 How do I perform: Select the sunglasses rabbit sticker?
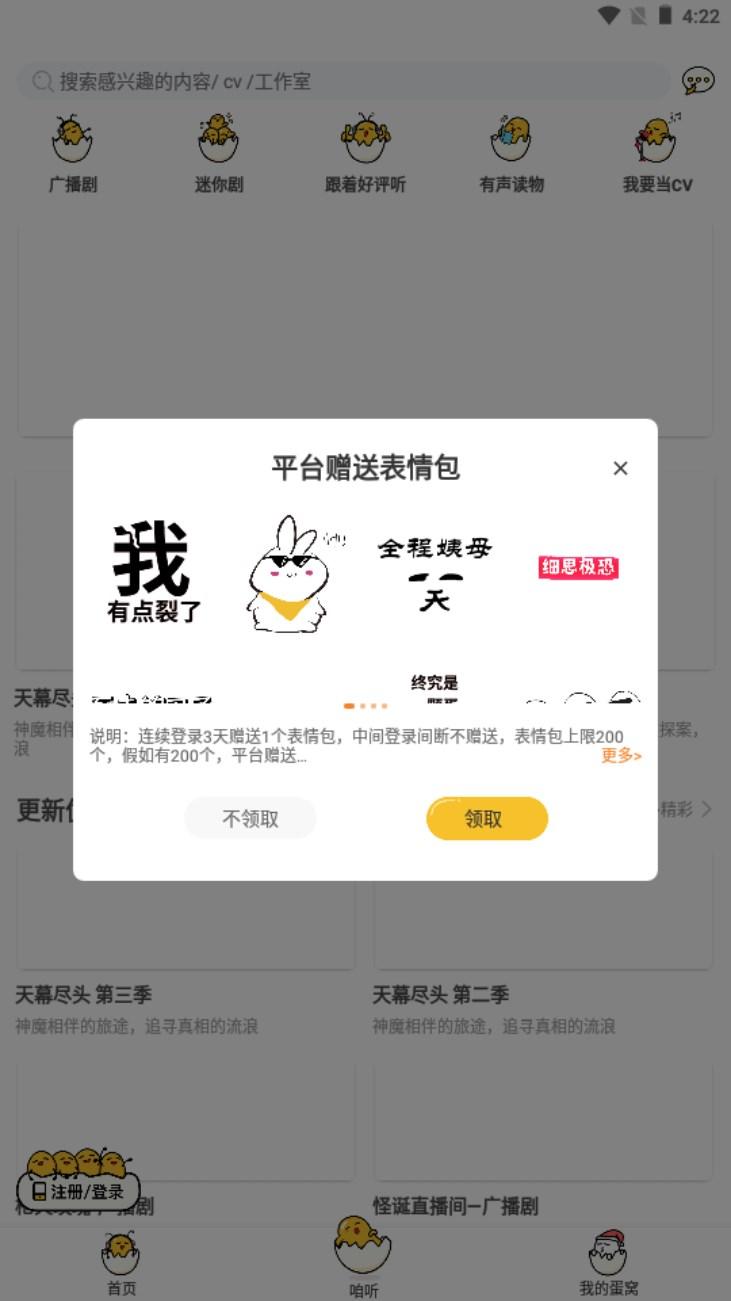click(x=292, y=574)
